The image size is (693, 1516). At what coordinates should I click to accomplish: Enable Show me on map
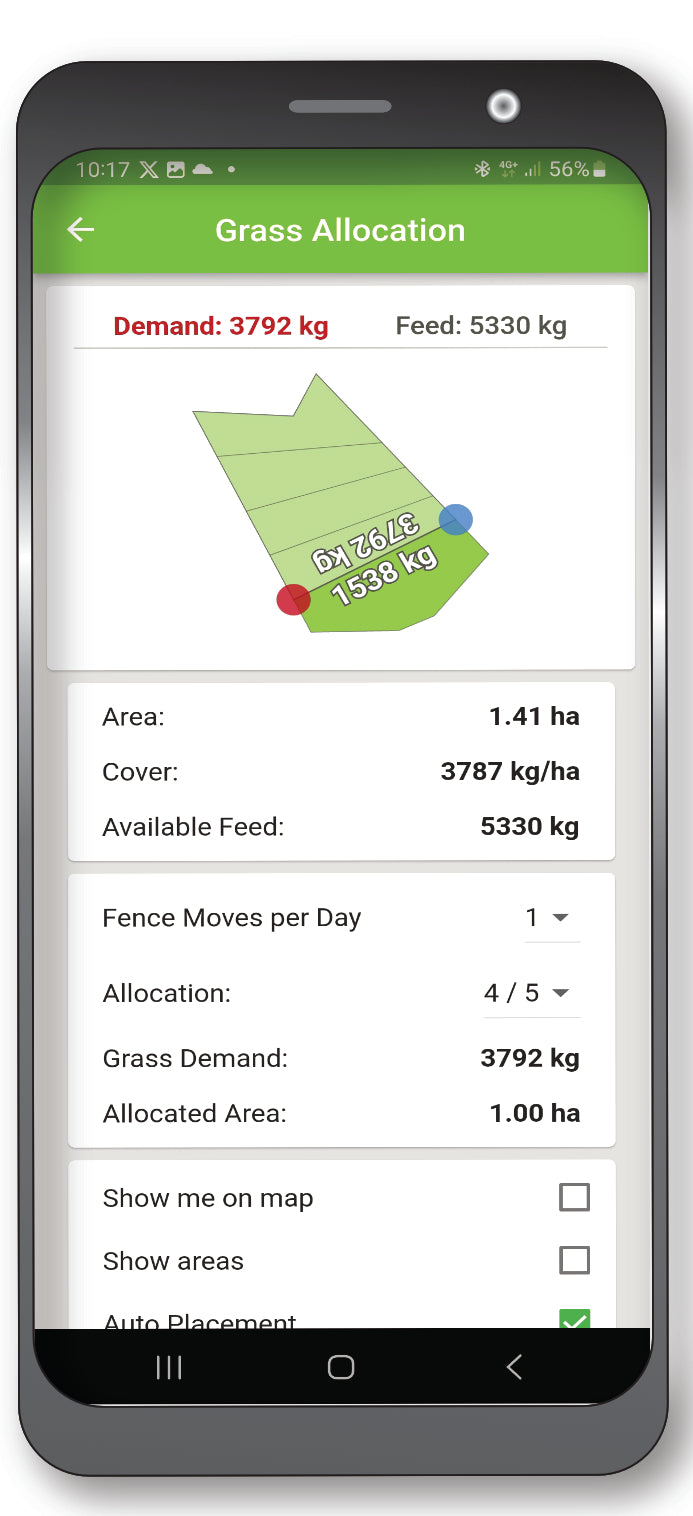coord(574,1197)
